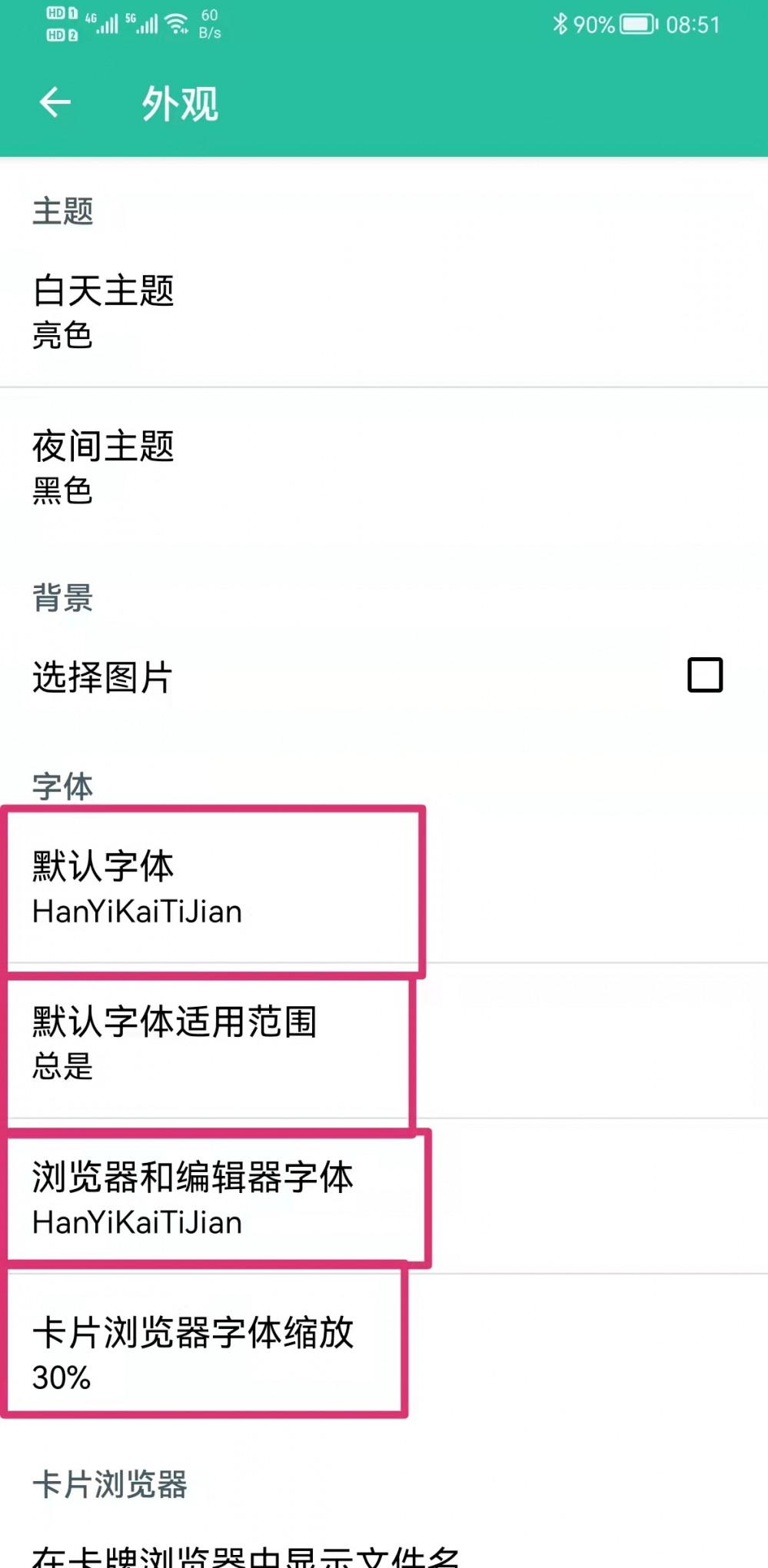The width and height of the screenshot is (768, 1568).
Task: Open 默认字体 font setting
Action: pos(384,885)
